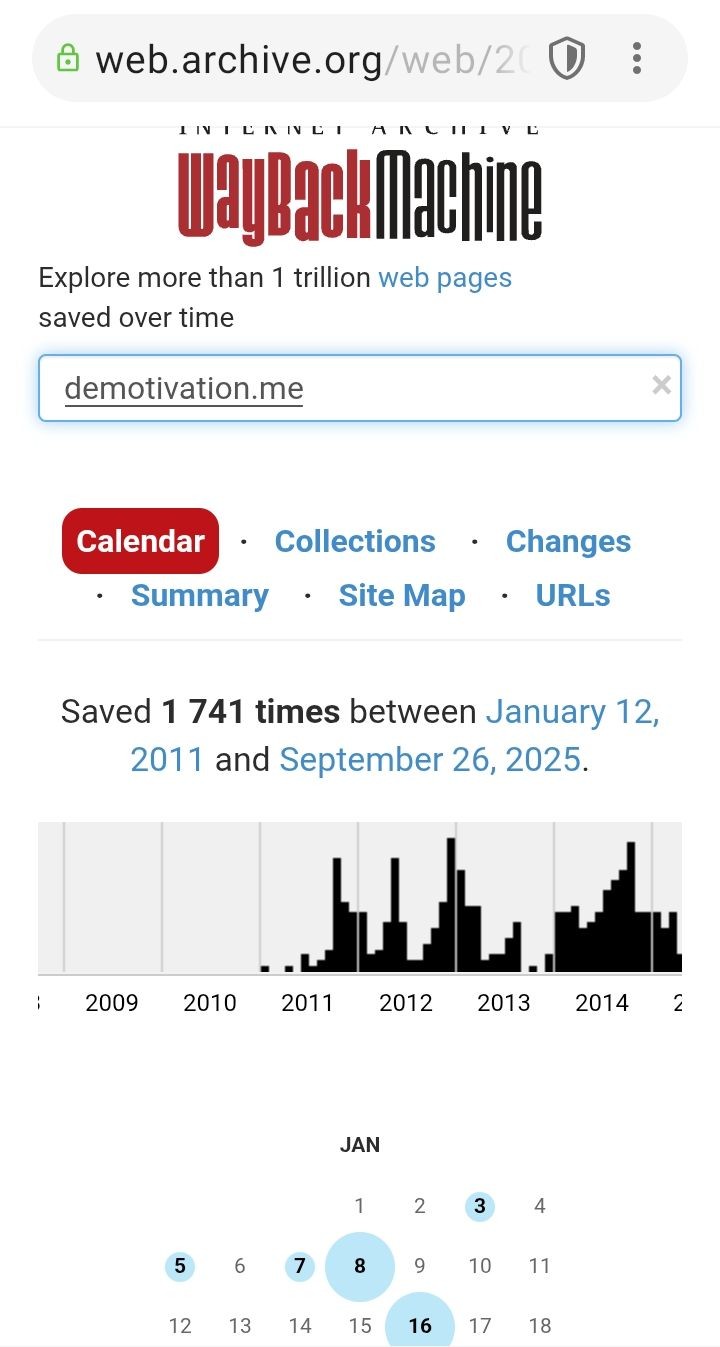Viewport: 720px width, 1347px height.
Task: Focus the browser address bar
Action: point(300,60)
